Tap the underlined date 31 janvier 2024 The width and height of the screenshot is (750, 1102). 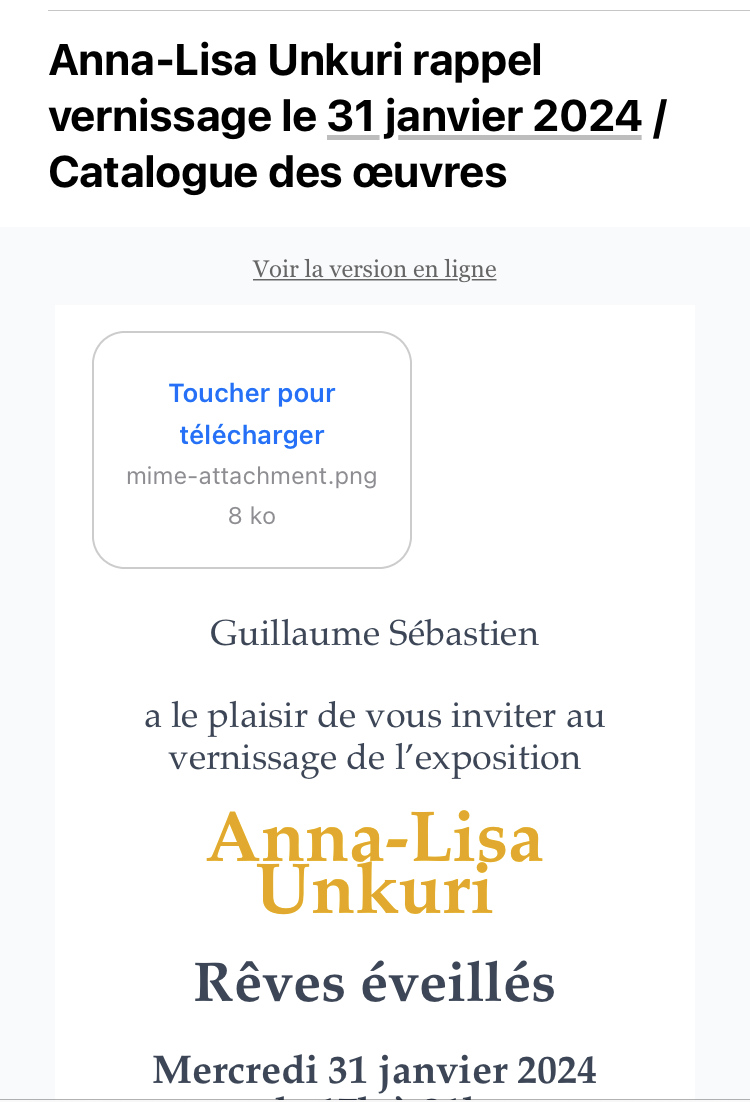click(484, 118)
